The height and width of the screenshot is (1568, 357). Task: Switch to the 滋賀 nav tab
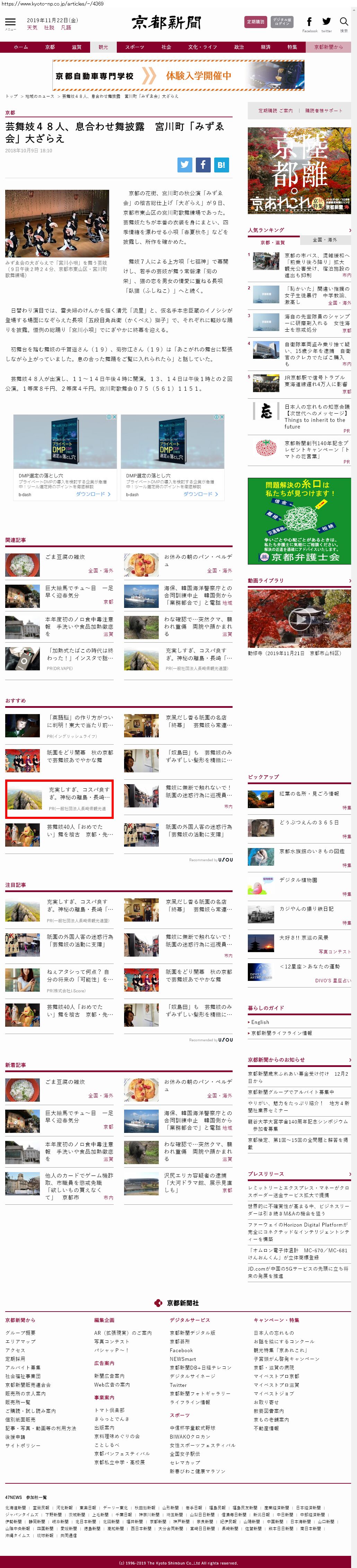(76, 47)
